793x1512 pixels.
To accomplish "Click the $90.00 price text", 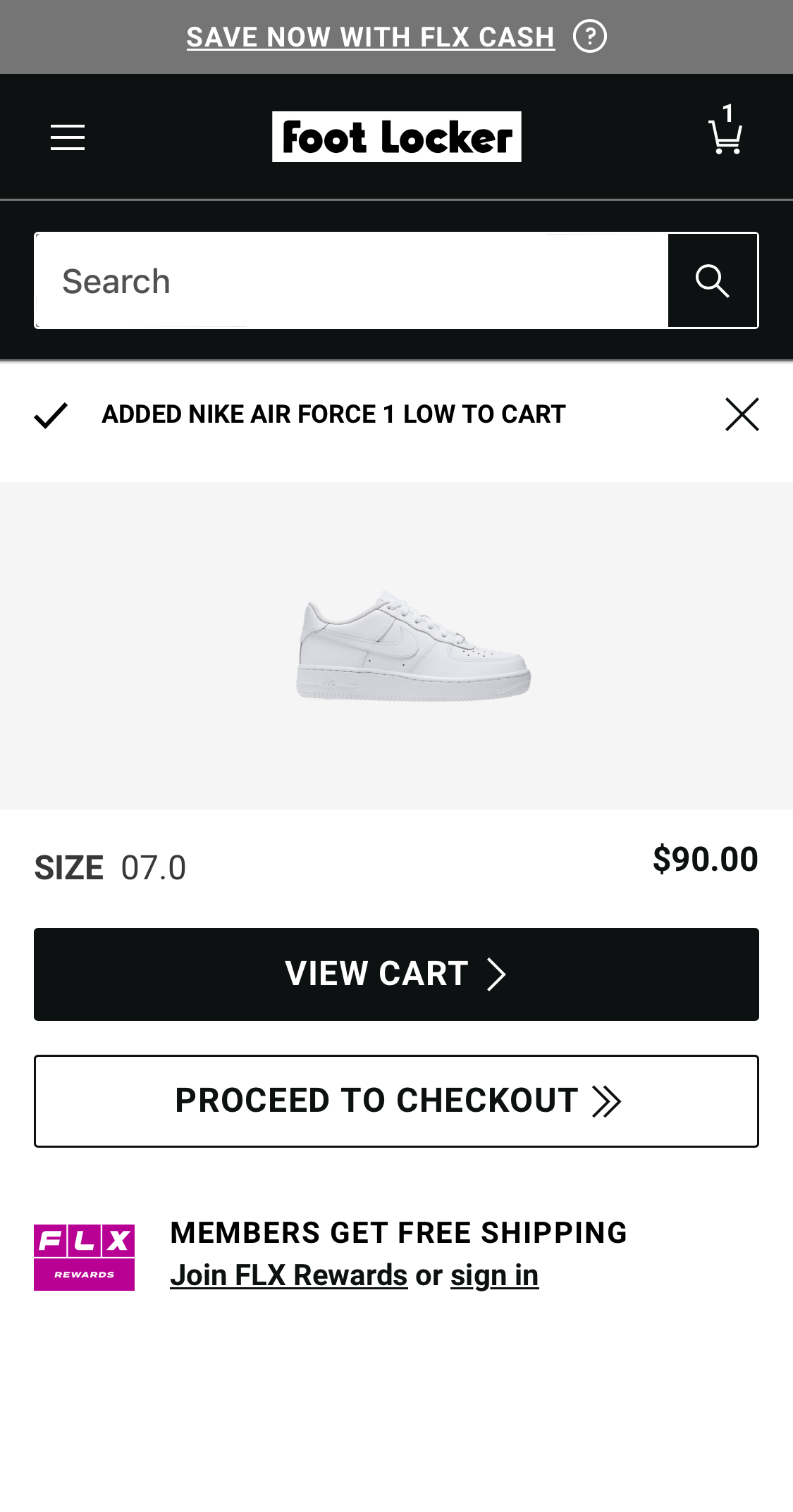I will point(706,858).
